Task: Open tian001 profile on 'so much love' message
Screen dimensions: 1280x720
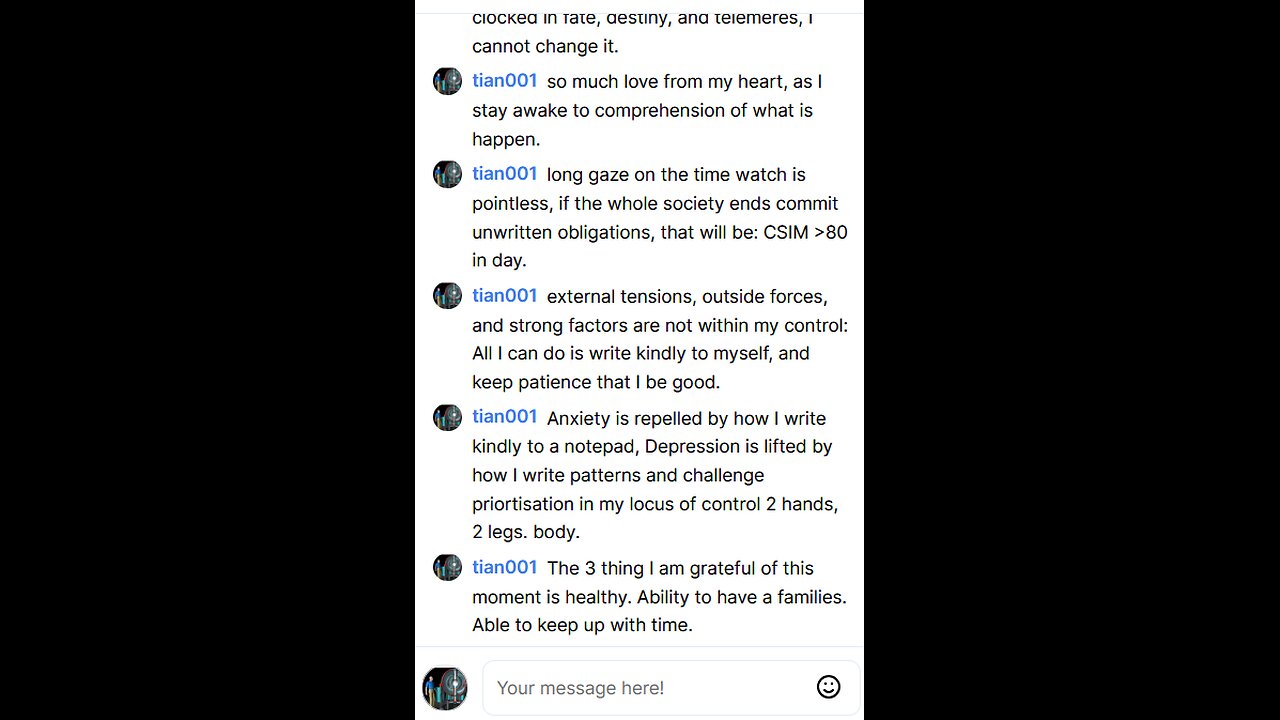Action: [504, 81]
